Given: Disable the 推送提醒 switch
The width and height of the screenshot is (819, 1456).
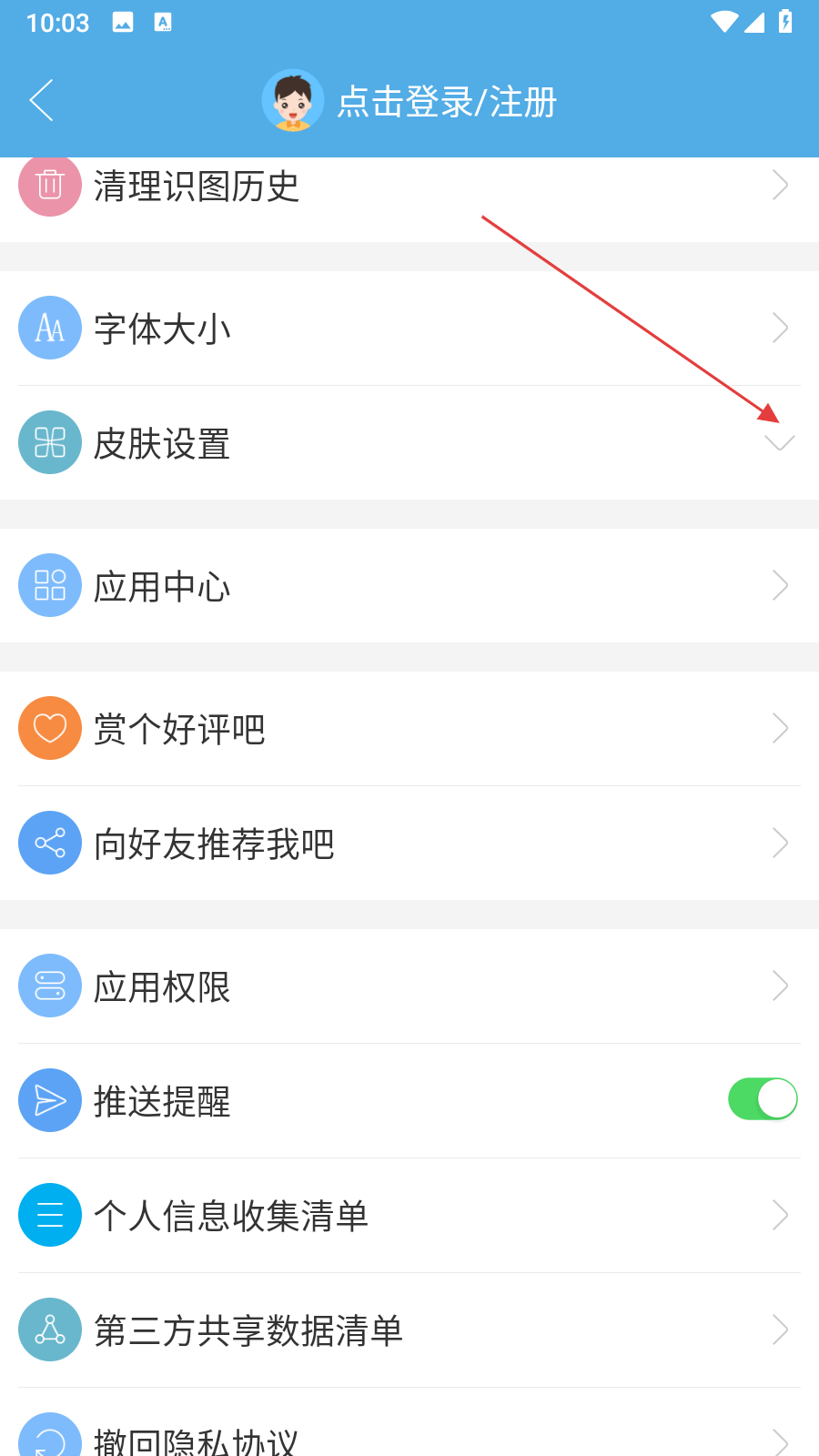Looking at the screenshot, I should 763,1099.
